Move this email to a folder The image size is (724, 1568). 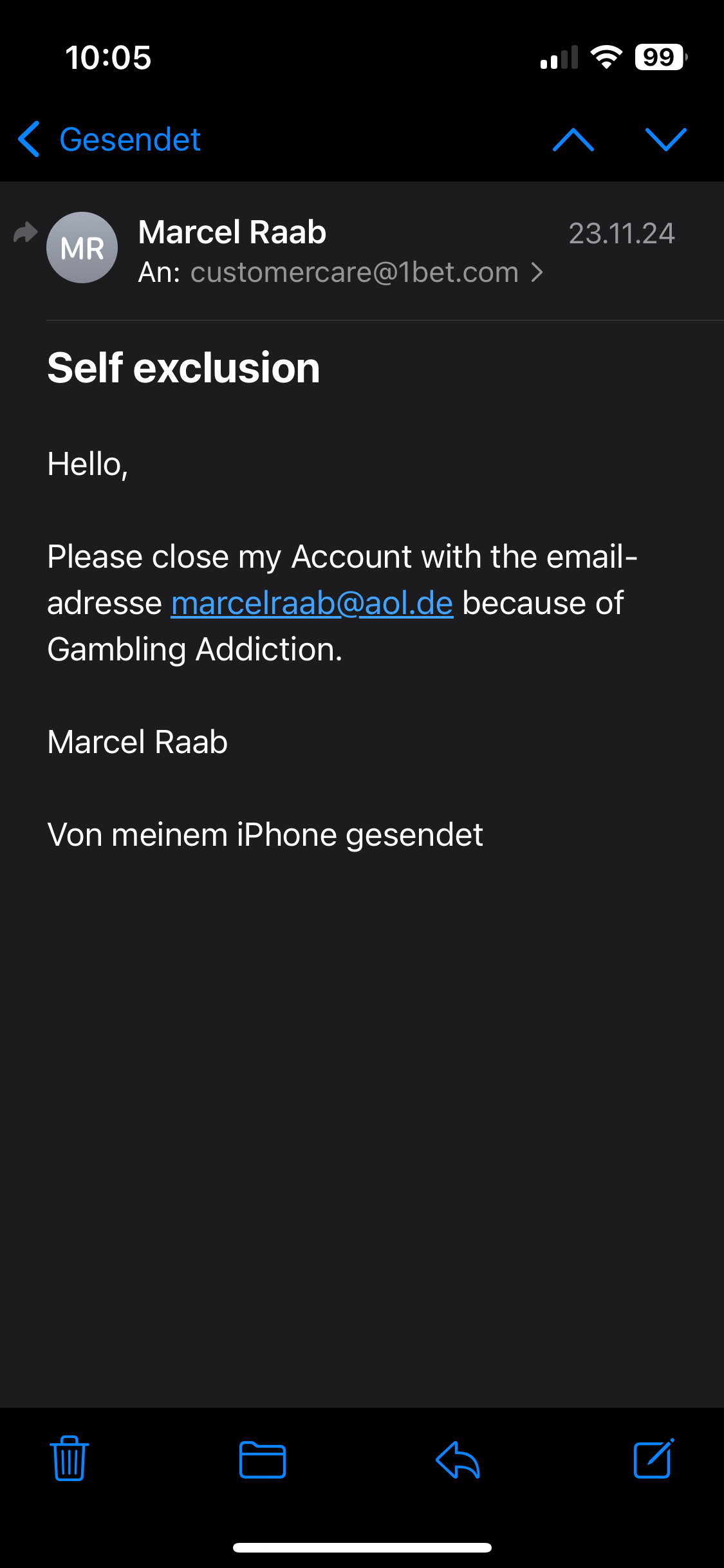coord(263,1459)
